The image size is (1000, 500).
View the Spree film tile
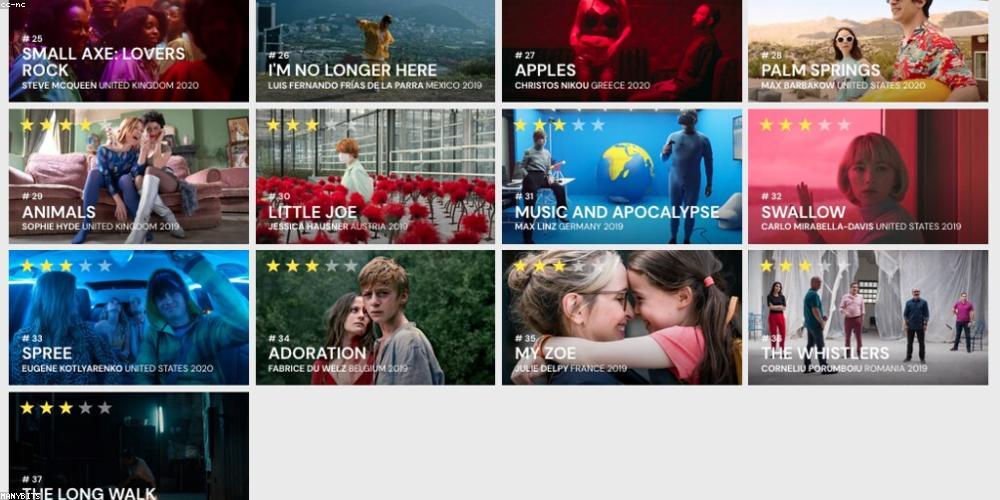coord(128,317)
